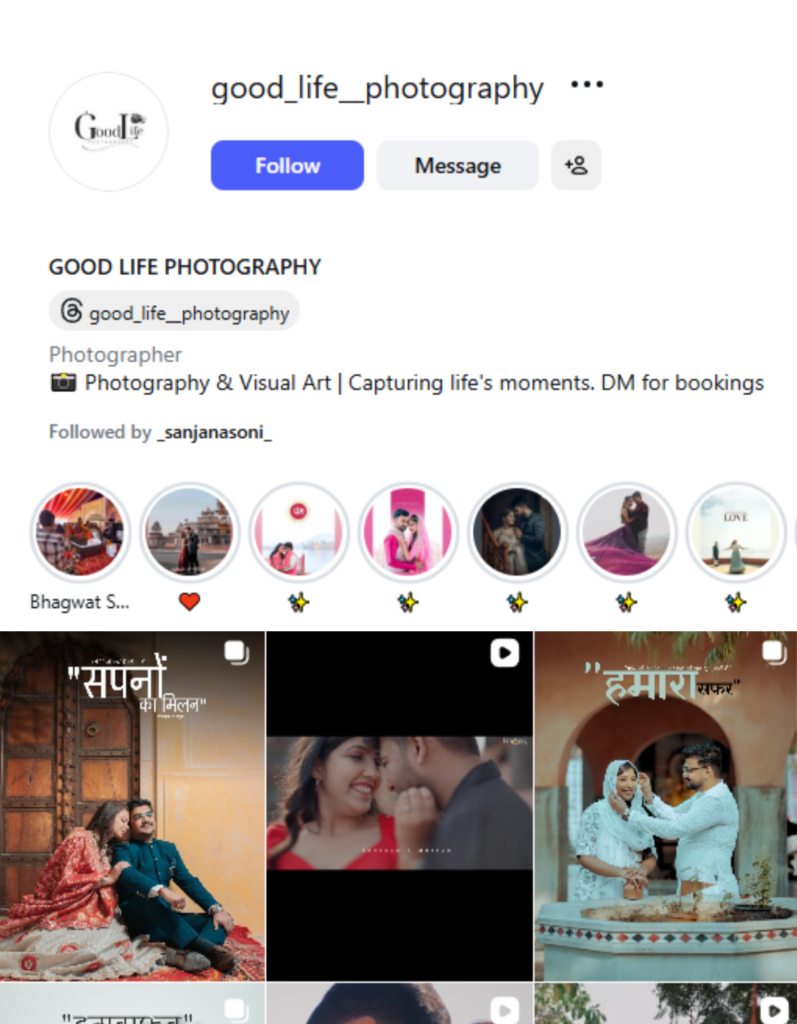The image size is (797, 1024).
Task: Message this photographer
Action: coord(457,165)
